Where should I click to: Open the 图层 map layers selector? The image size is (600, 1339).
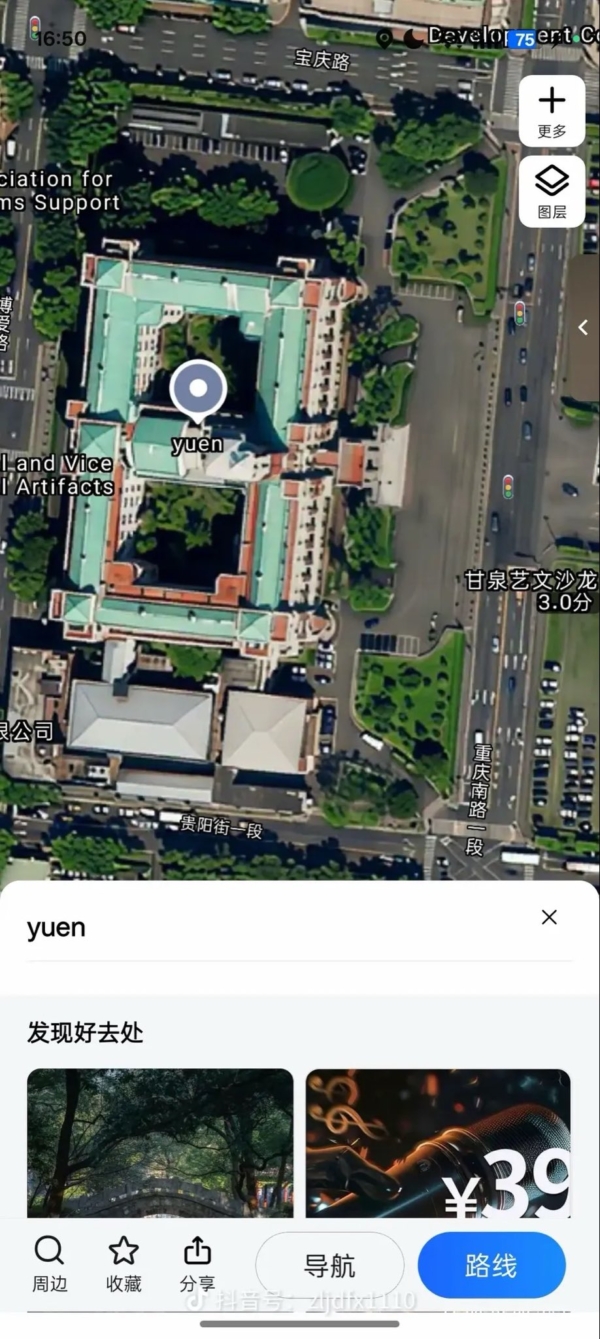click(552, 192)
